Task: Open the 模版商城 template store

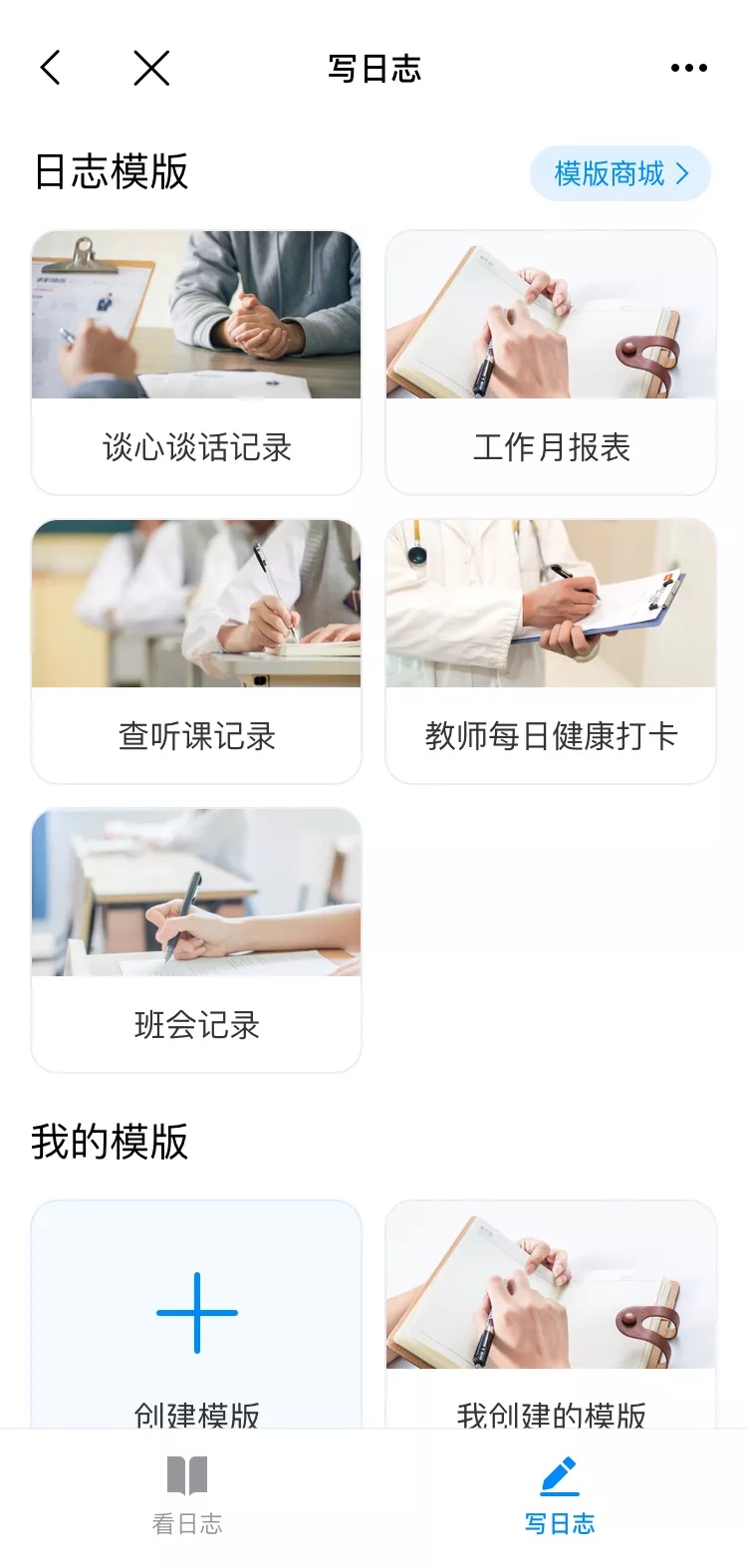Action: coord(620,173)
